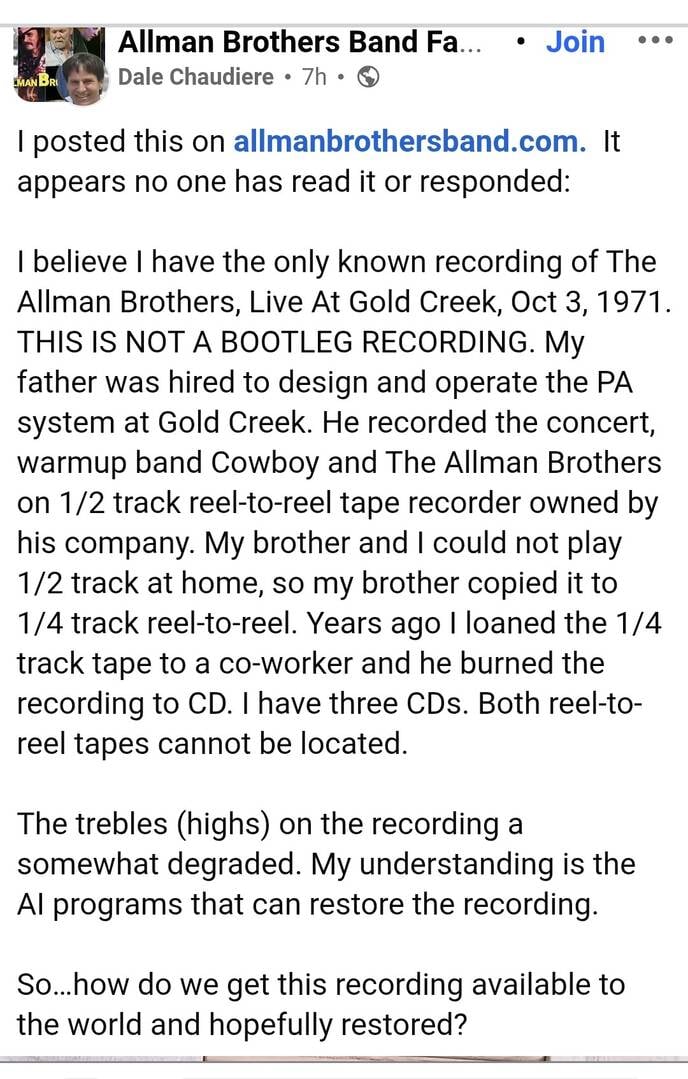Join the Allman Brothers Band group

[575, 42]
